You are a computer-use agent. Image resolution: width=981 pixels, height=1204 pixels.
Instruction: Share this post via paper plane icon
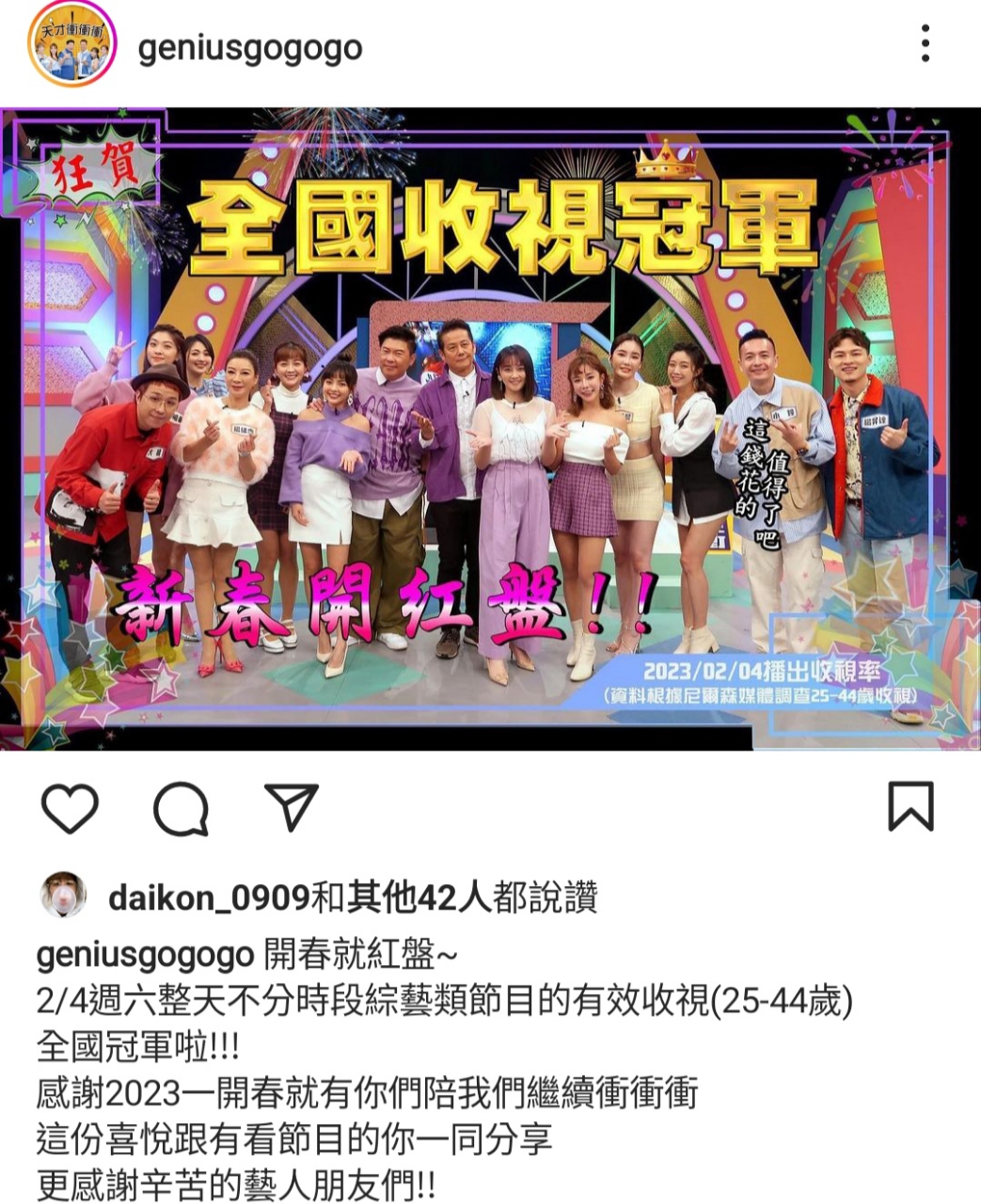pos(291,808)
